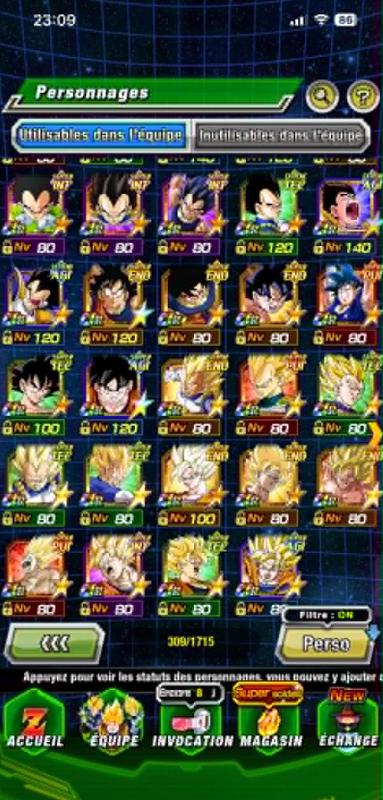Tap the orange arrow on the right edge
The image size is (383, 800).
375,434
